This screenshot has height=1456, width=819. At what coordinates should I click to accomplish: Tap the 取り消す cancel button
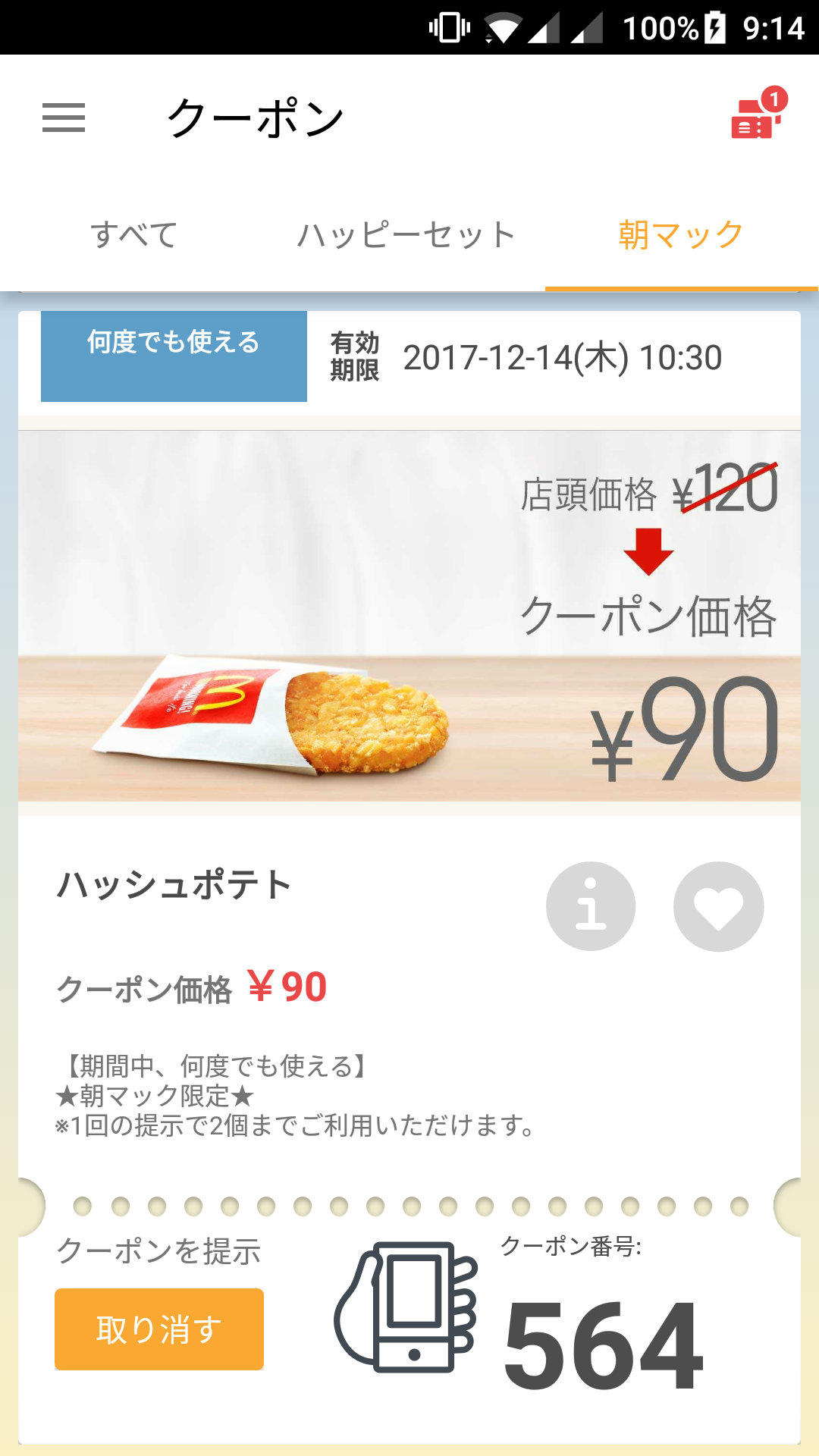pos(159,1329)
